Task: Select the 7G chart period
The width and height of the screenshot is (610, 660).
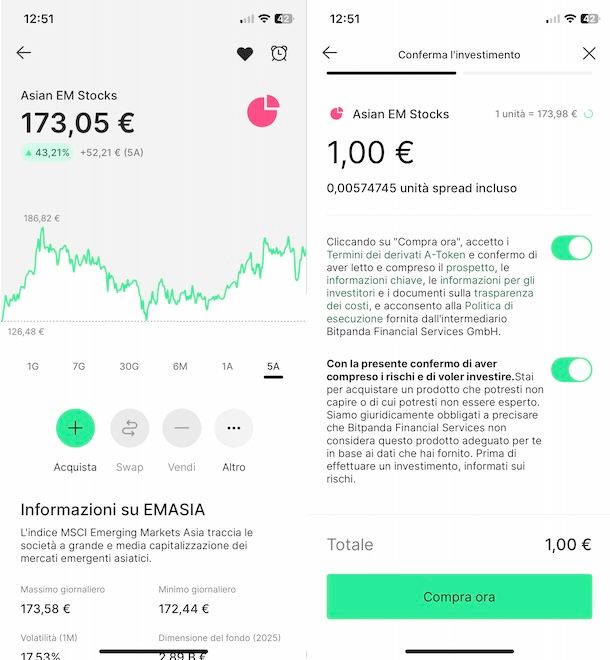Action: (x=79, y=367)
